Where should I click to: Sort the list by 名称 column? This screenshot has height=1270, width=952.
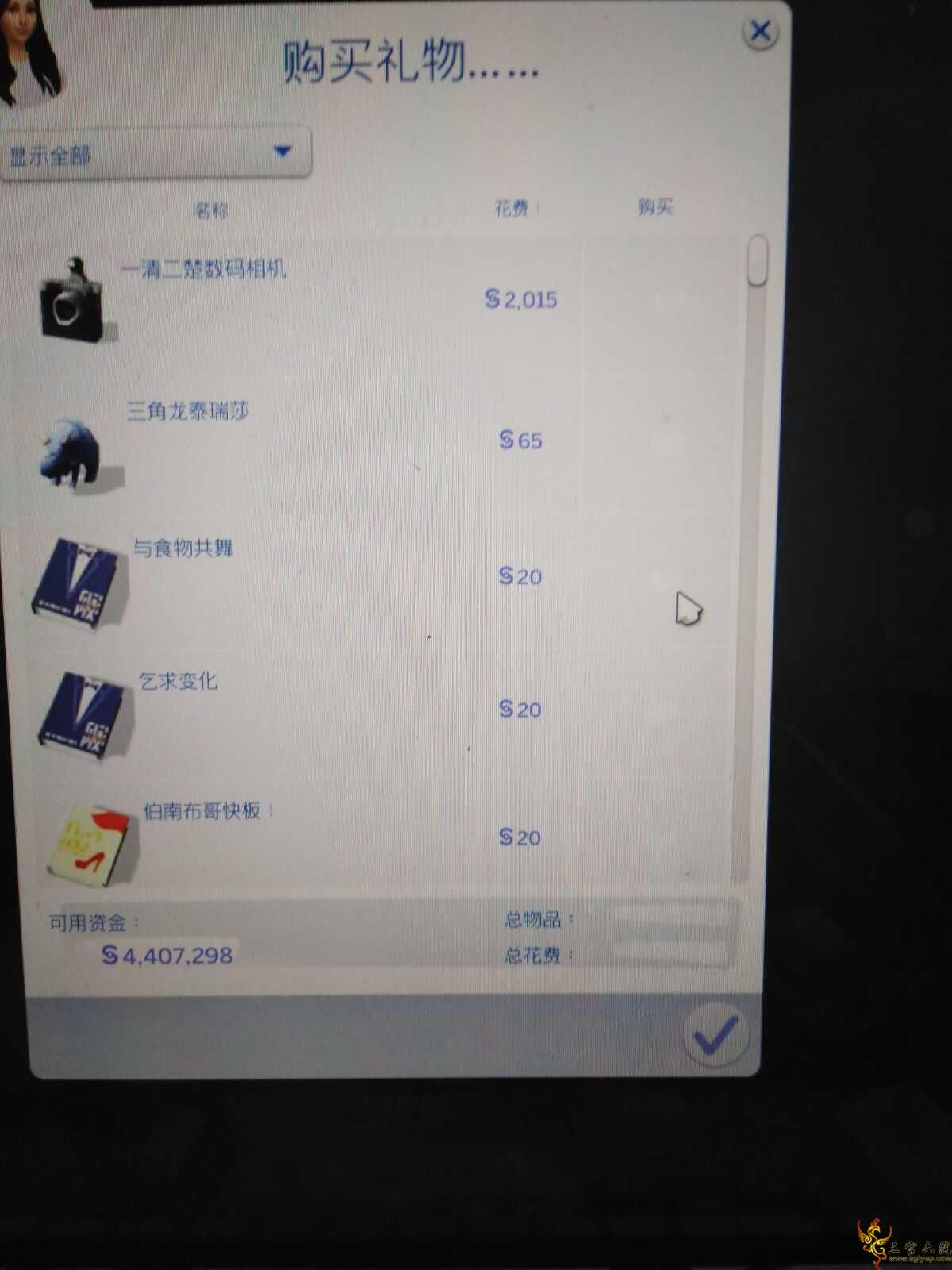coord(211,210)
